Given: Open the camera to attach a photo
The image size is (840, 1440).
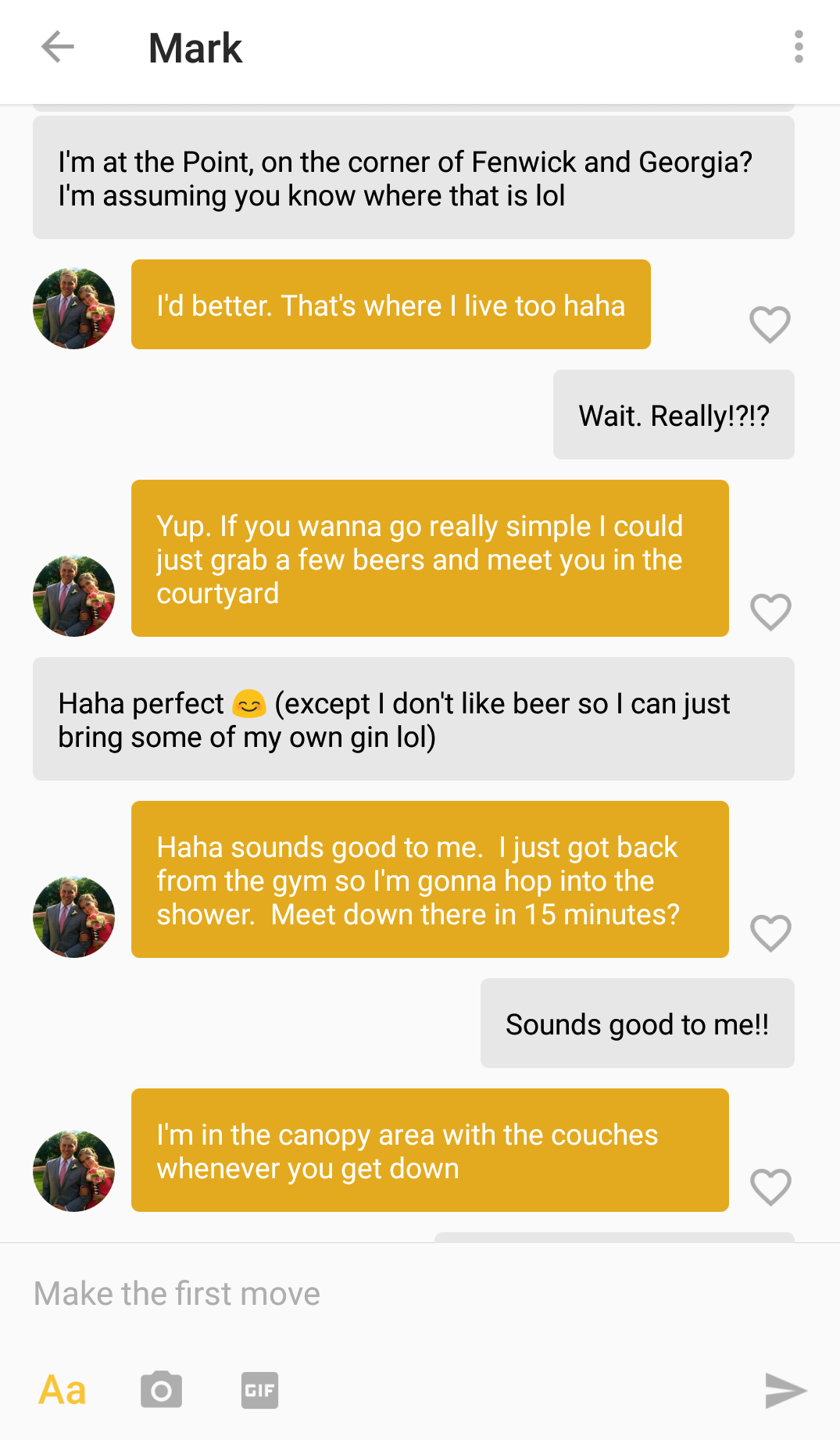Looking at the screenshot, I should [162, 1391].
